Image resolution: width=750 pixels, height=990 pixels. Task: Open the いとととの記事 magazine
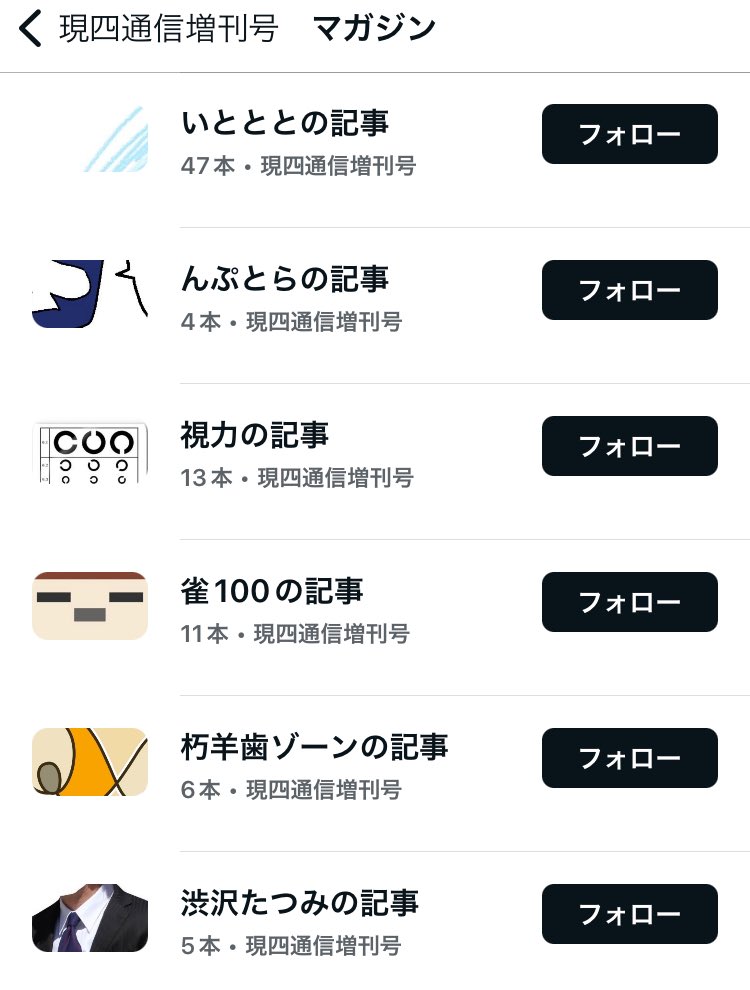coord(285,124)
